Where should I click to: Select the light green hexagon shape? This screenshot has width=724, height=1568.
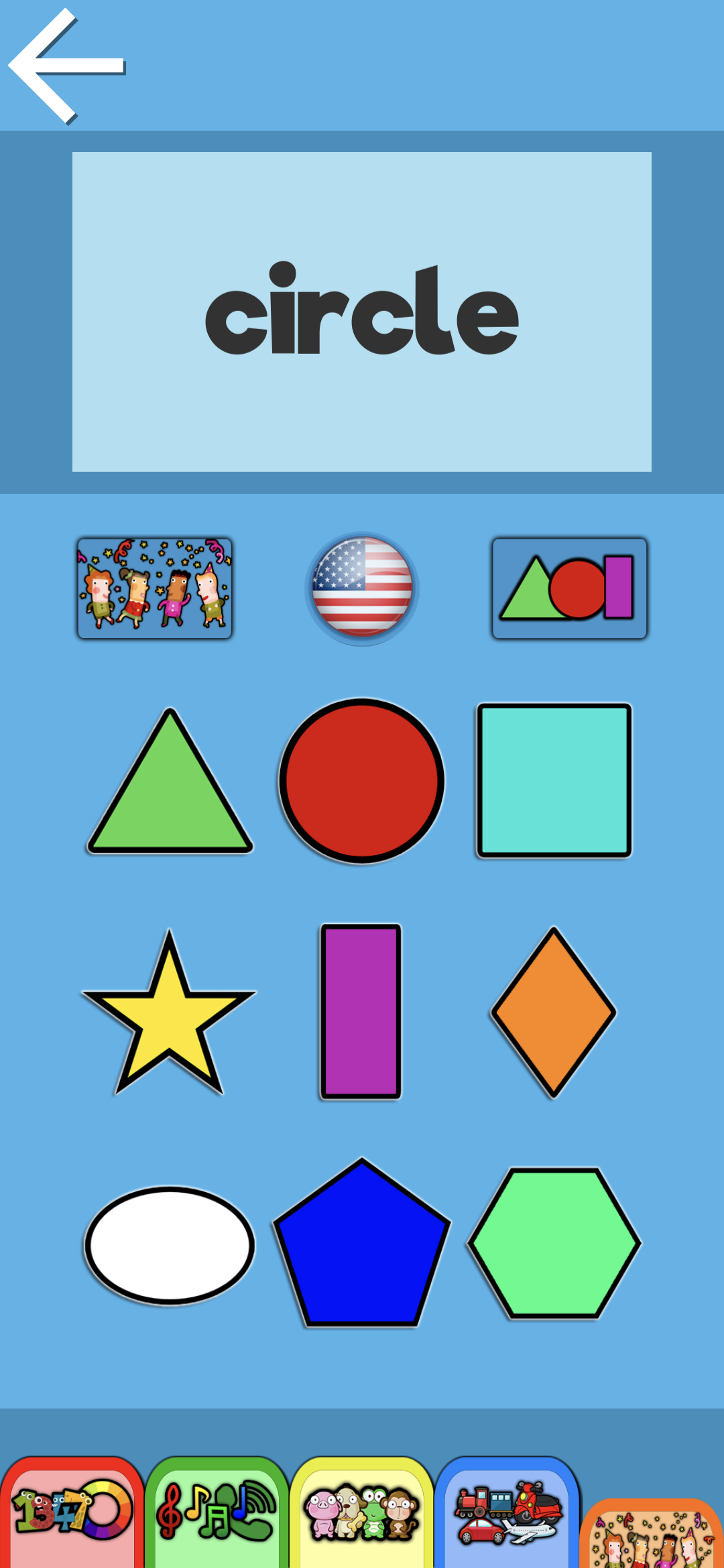[554, 1244]
